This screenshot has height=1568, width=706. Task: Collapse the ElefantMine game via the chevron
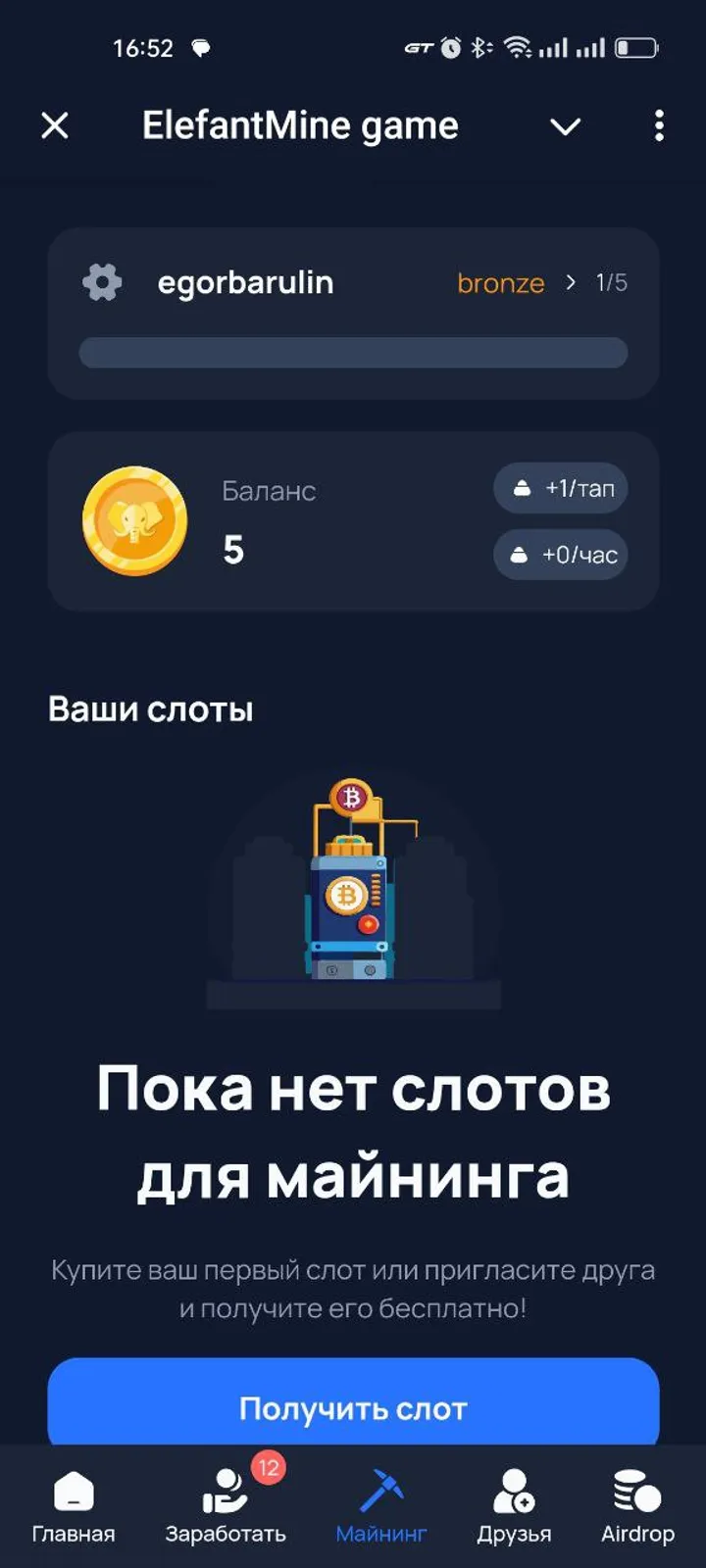[565, 126]
